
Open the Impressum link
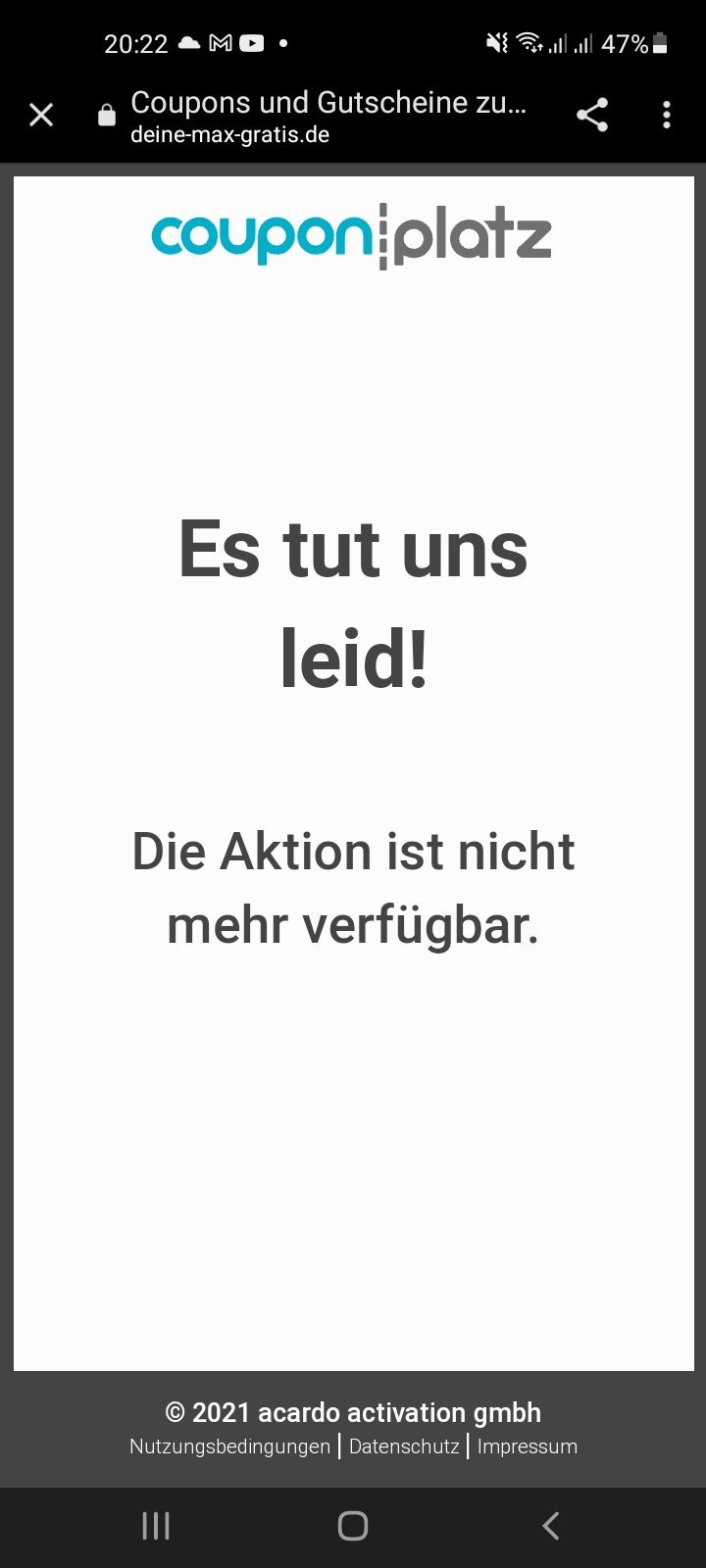point(527,1446)
